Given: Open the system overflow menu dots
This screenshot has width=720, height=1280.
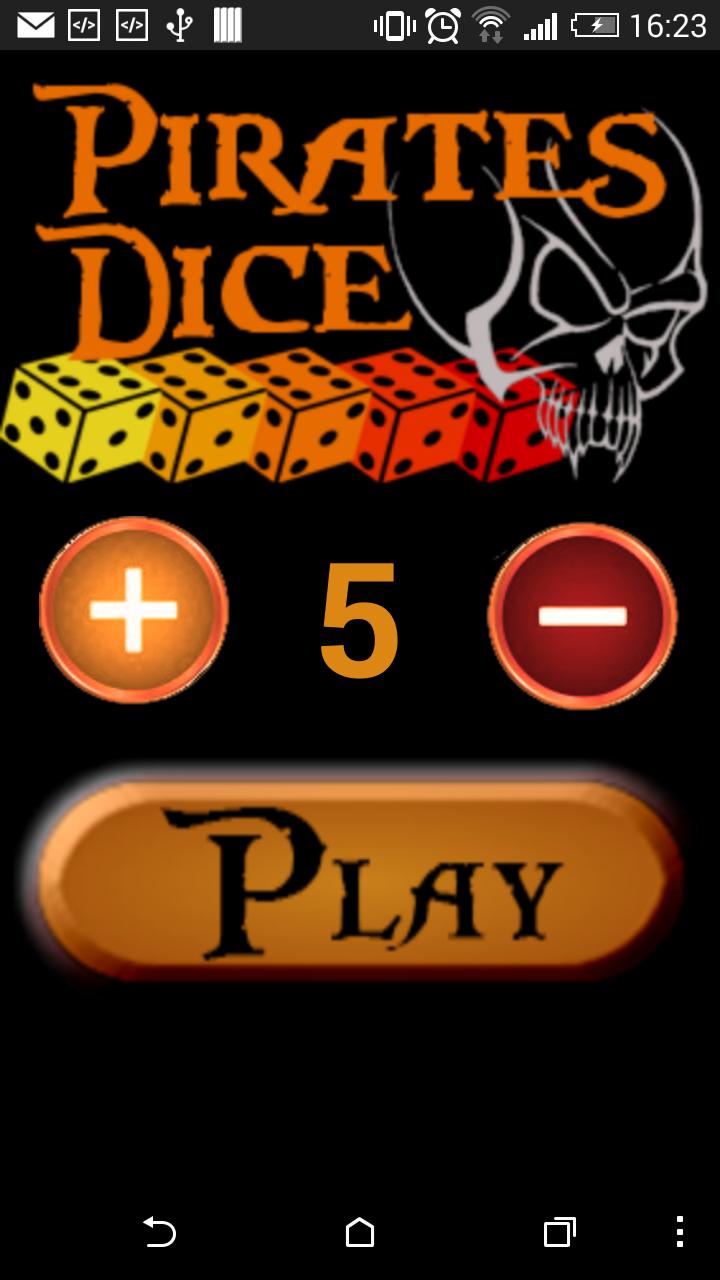Looking at the screenshot, I should [x=679, y=1232].
